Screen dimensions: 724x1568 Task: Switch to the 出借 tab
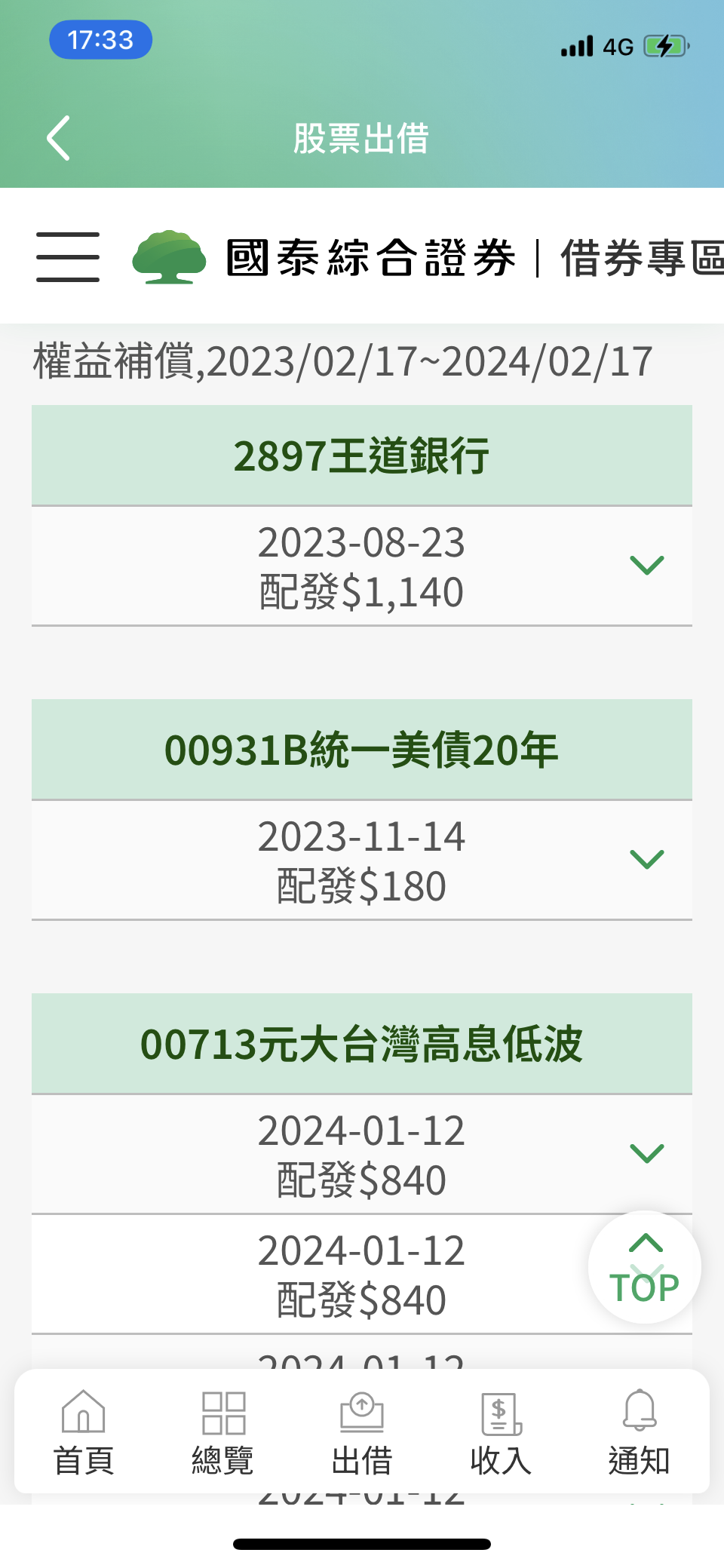[362, 1432]
